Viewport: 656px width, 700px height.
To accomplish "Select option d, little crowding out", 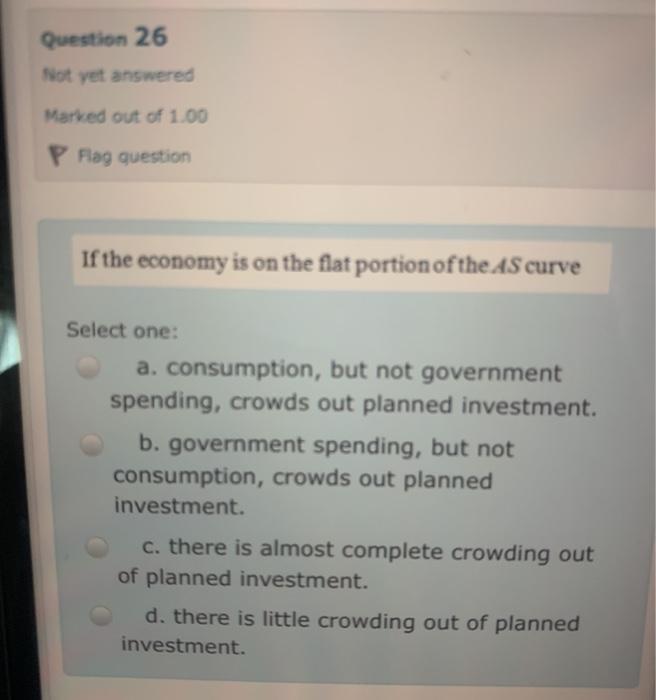I will (100, 617).
